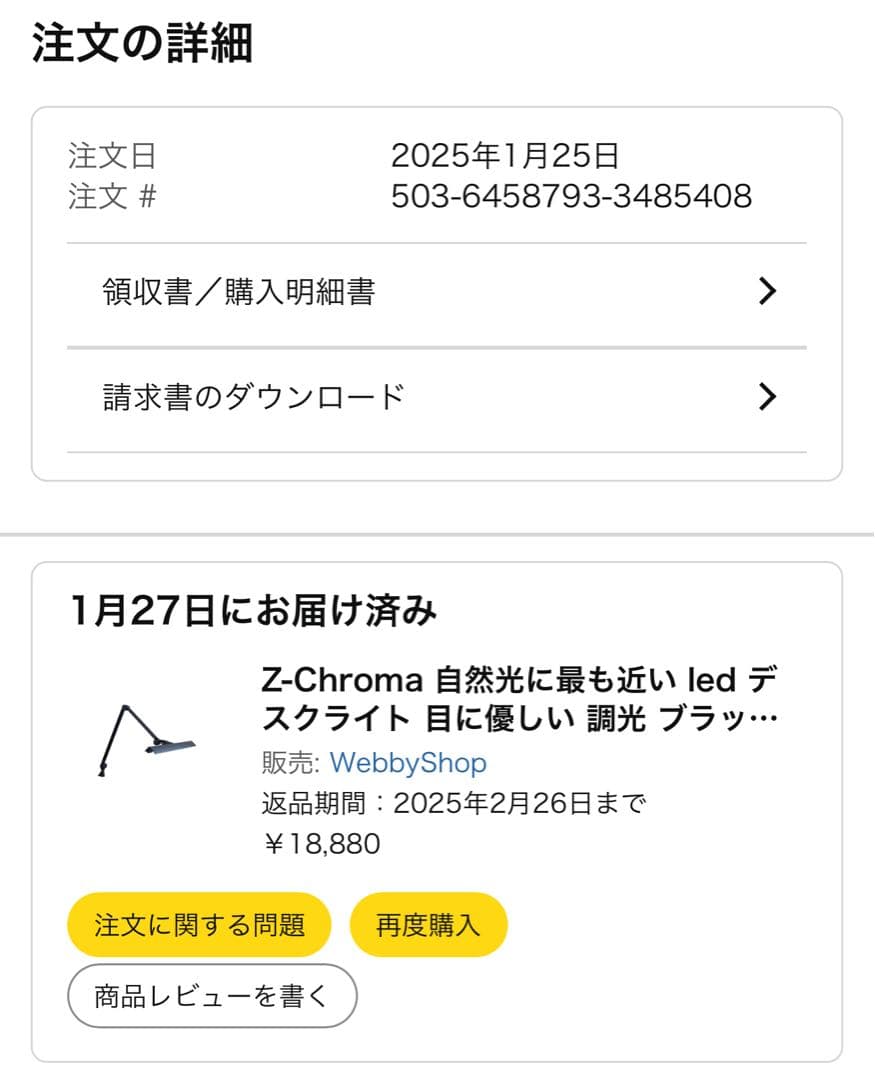This screenshot has width=875, height=1080.
Task: Click the return deadline 2025年2月26日まで text
Action: (520, 802)
